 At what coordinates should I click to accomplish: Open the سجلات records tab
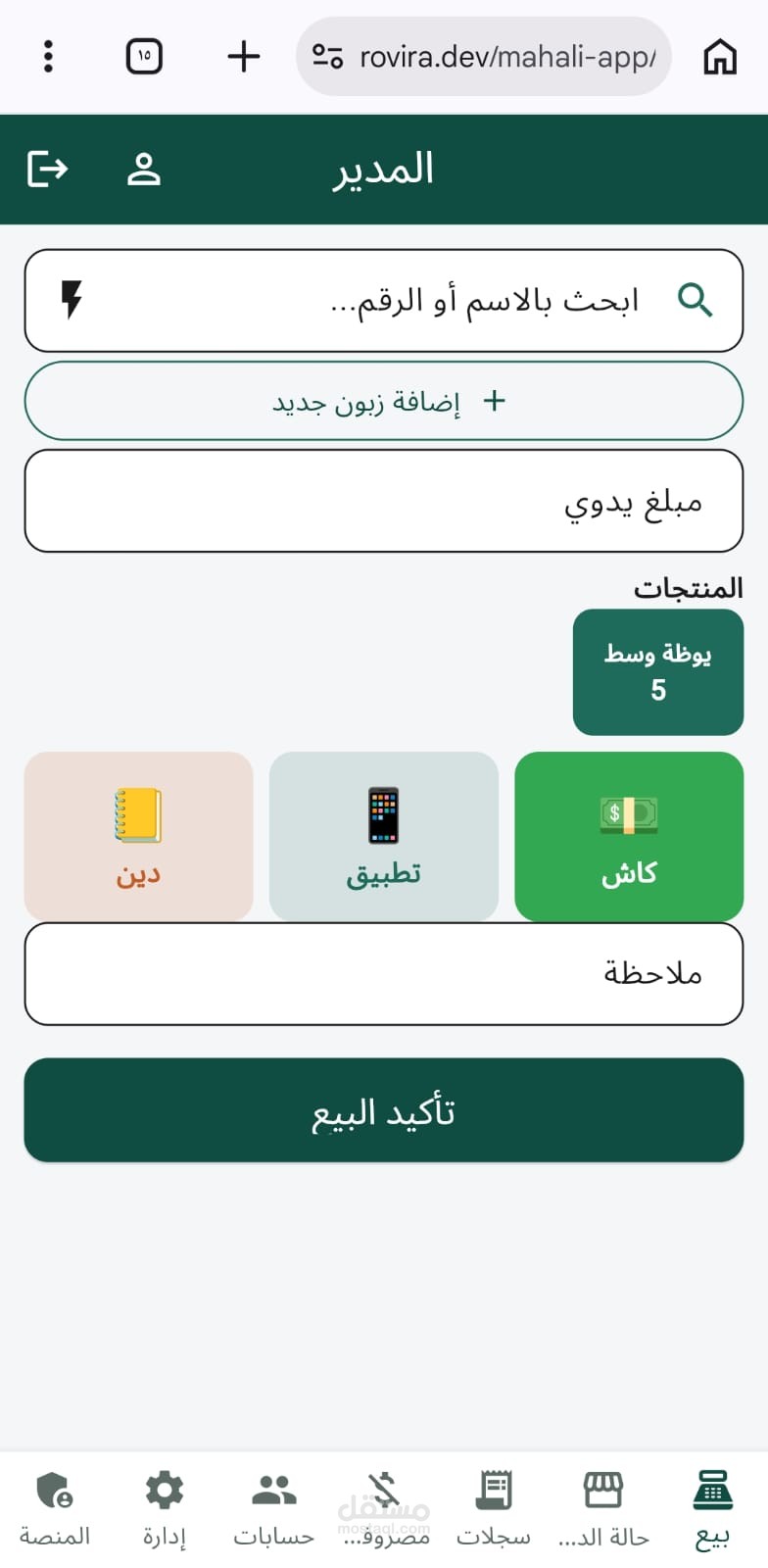point(494,1509)
